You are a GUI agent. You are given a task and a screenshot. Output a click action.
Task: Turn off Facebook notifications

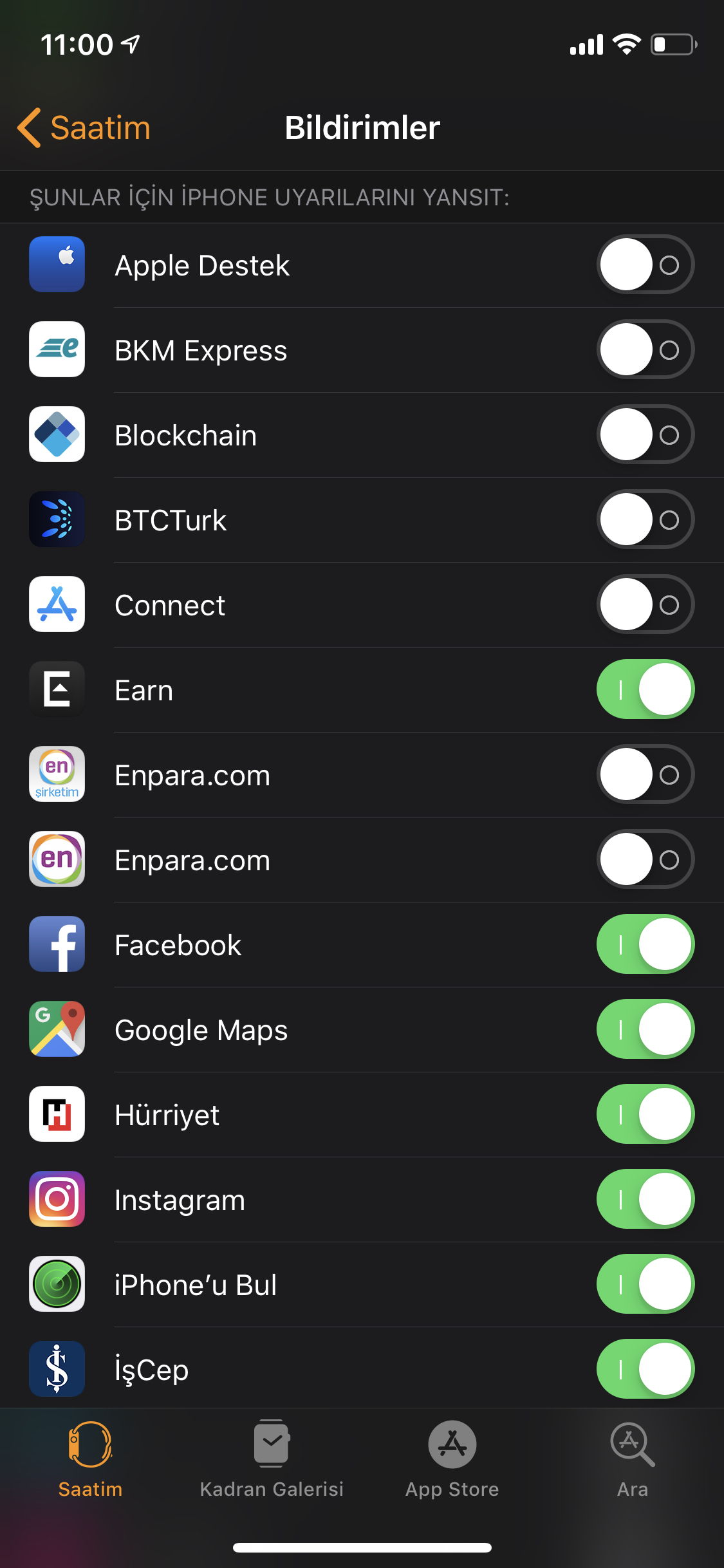point(645,944)
